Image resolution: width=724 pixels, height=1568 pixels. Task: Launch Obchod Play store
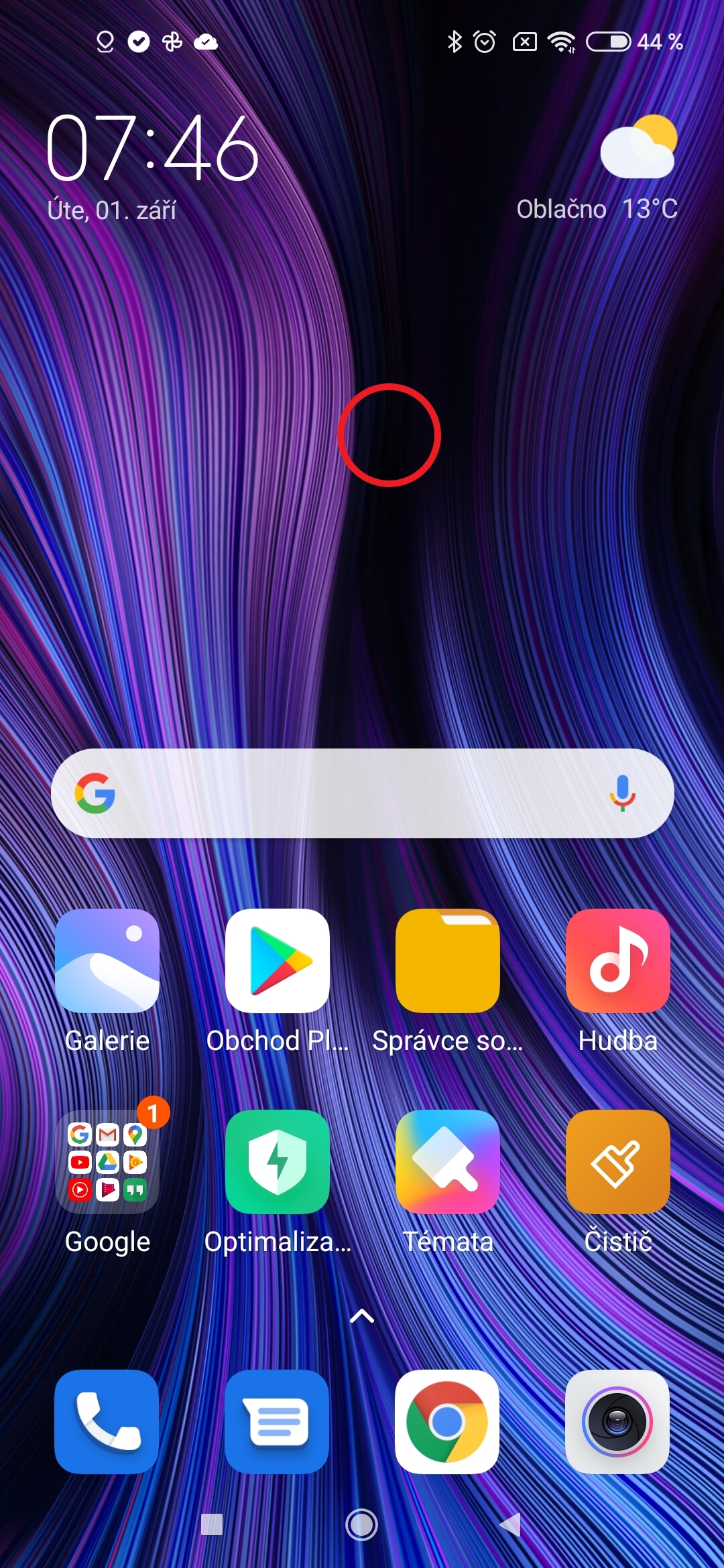pos(278,961)
